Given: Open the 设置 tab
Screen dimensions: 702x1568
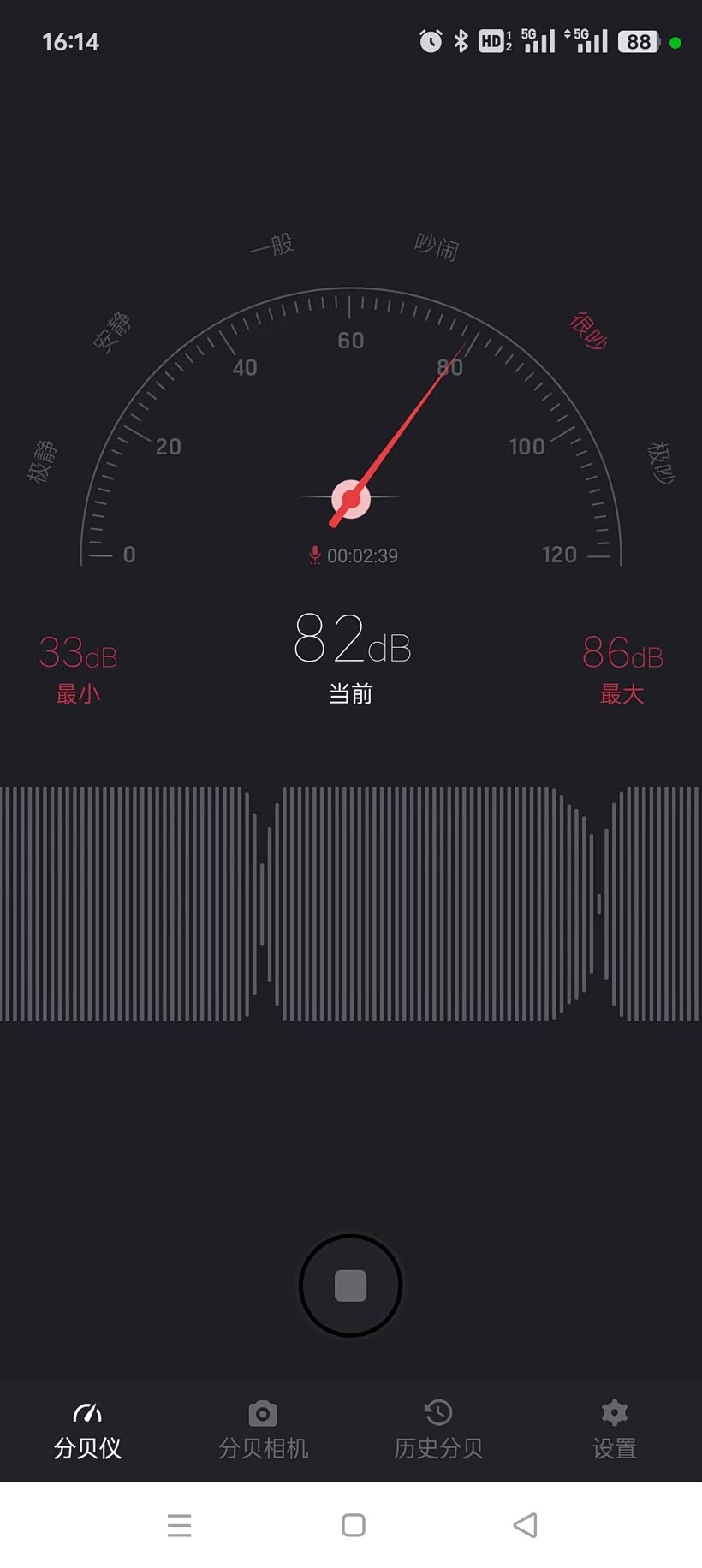Looking at the screenshot, I should pos(614,1431).
